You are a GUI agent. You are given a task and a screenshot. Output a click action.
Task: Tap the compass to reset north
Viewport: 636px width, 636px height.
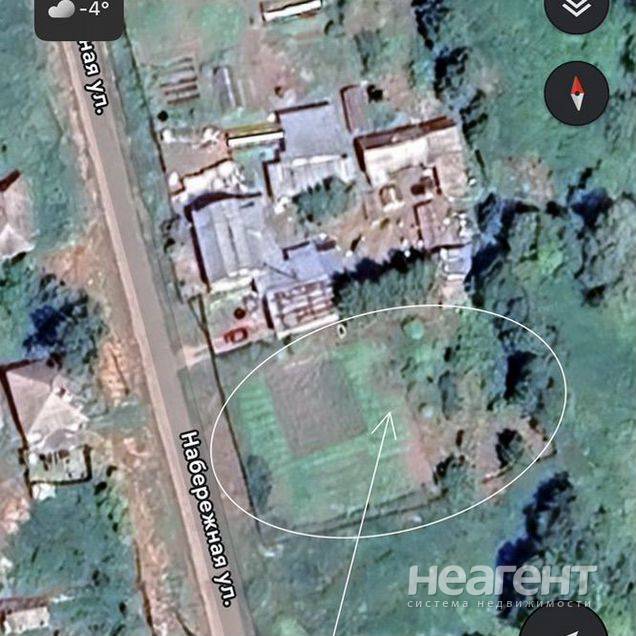[x=576, y=93]
